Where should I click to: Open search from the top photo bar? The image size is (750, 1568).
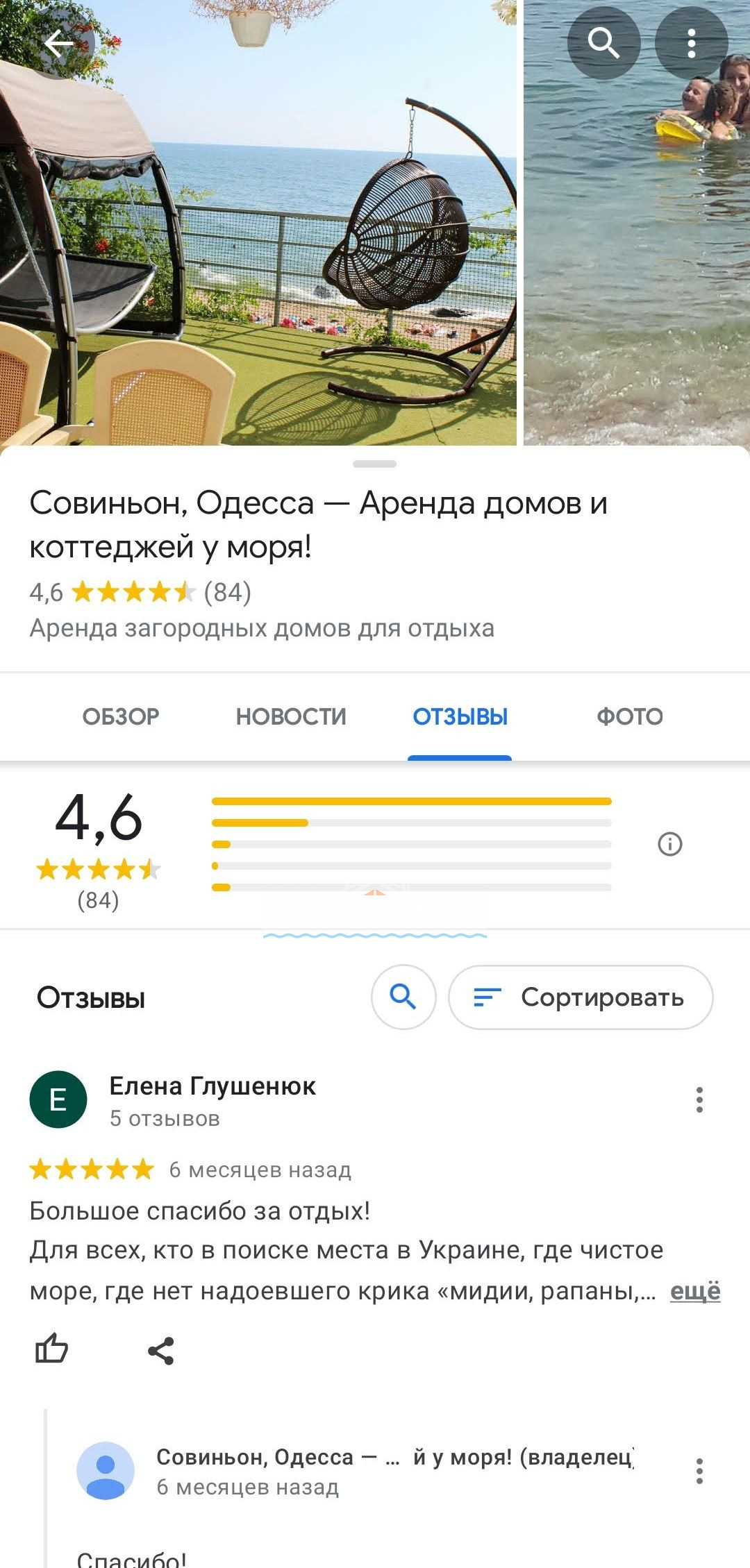[603, 44]
